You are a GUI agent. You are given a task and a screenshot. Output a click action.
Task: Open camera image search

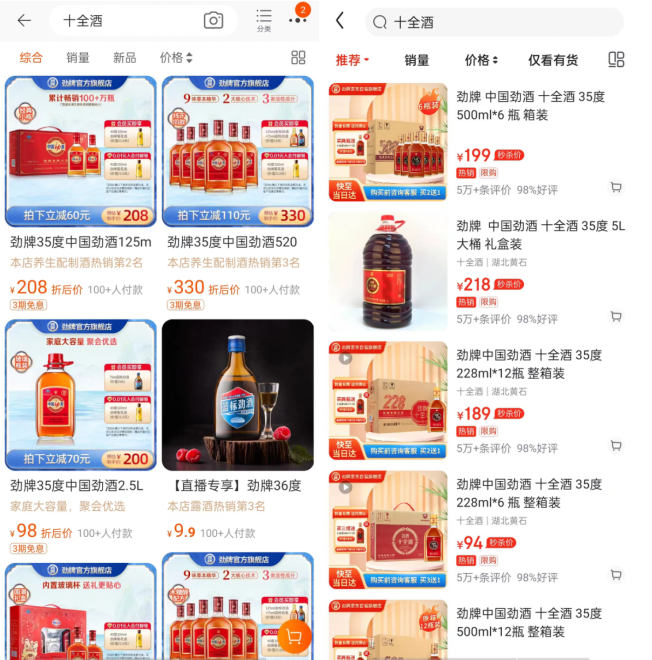coord(213,20)
